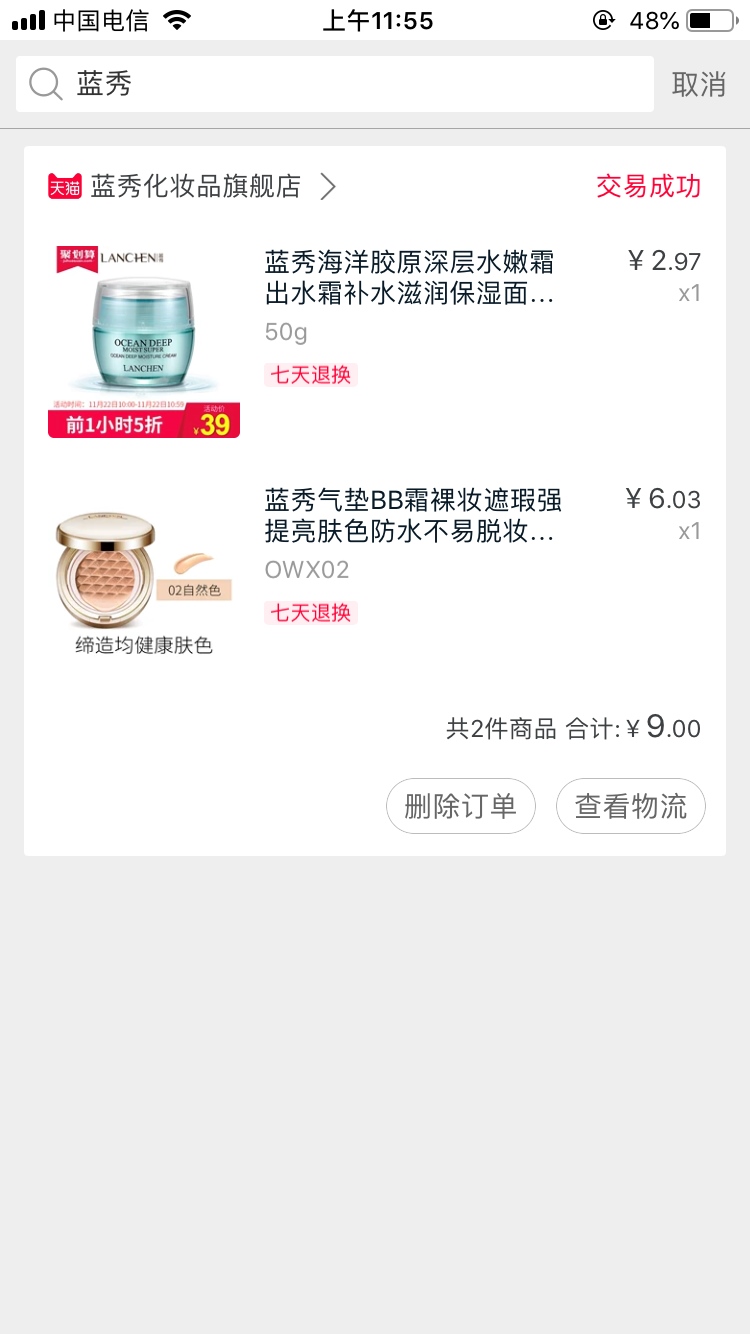The image size is (750, 1334).
Task: Check shipping with 查看物流
Action: (631, 806)
